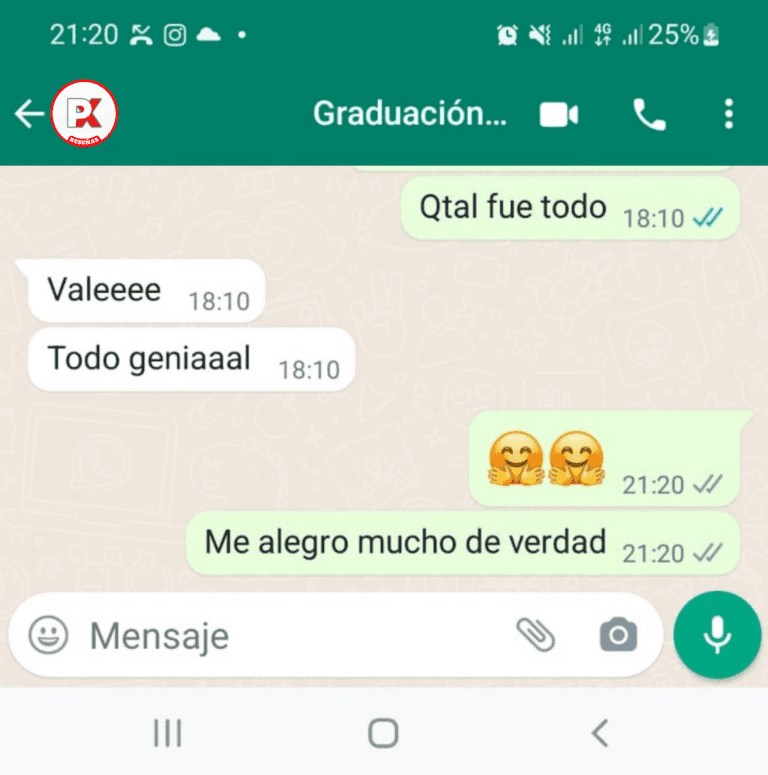Tap the system home button
The width and height of the screenshot is (768, 775).
(x=383, y=733)
